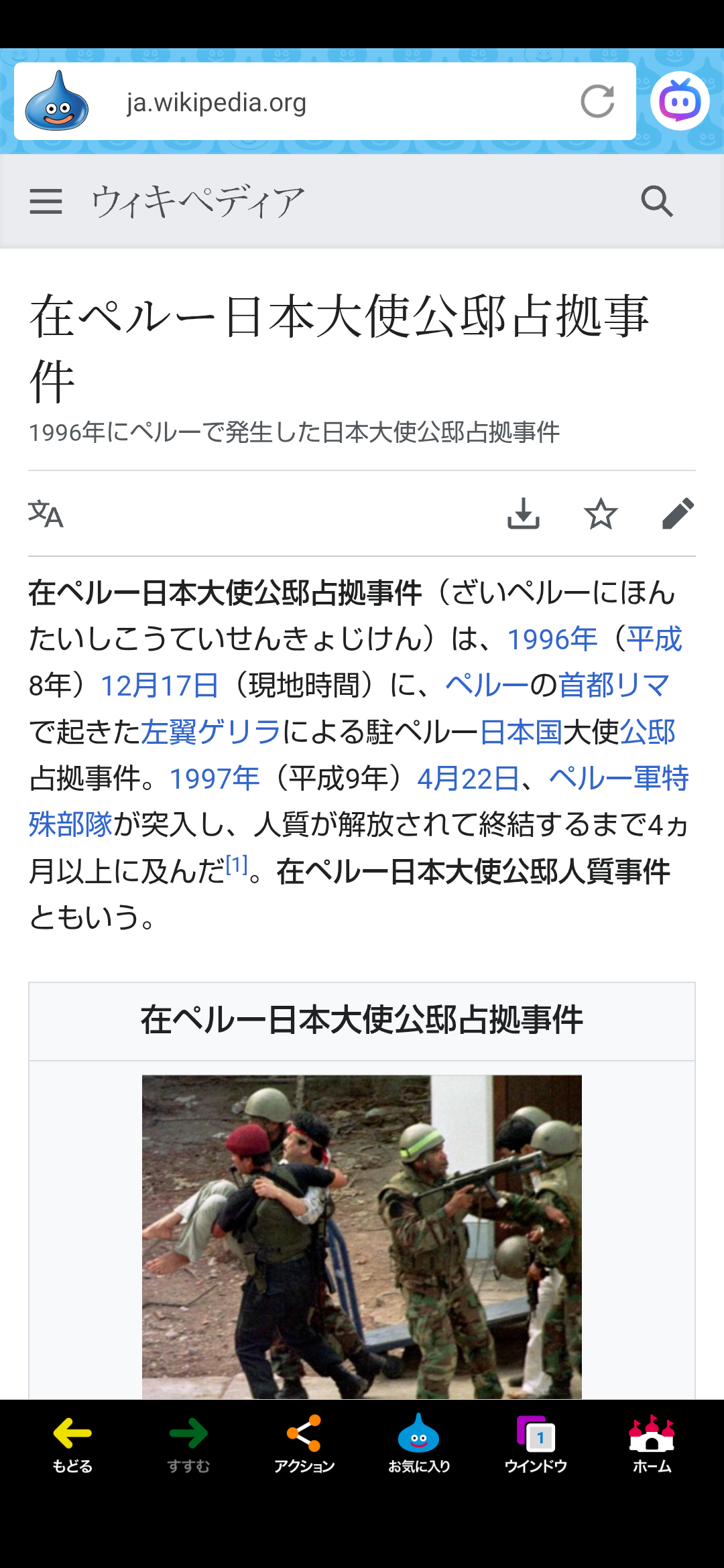Open the お気に入り favorites
The width and height of the screenshot is (724, 1568).
coord(419,1444)
